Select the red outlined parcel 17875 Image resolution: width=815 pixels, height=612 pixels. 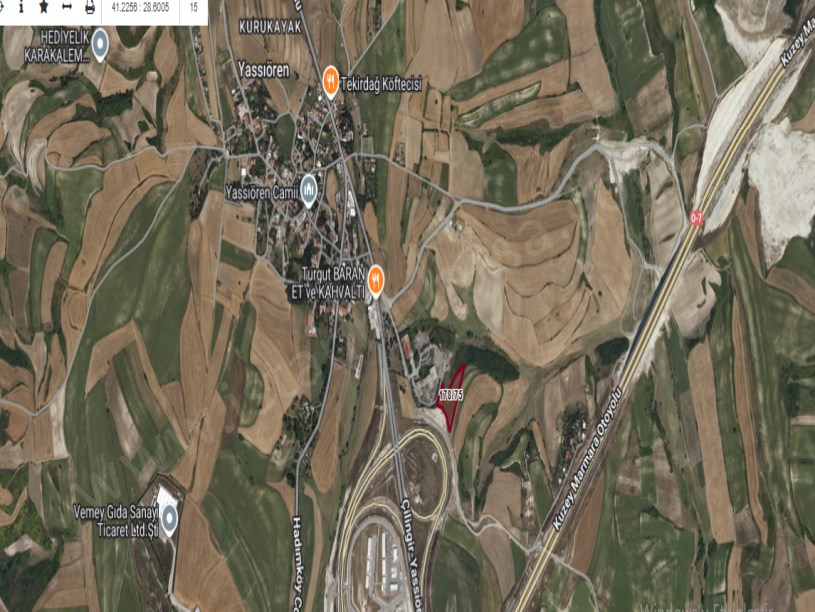click(454, 398)
